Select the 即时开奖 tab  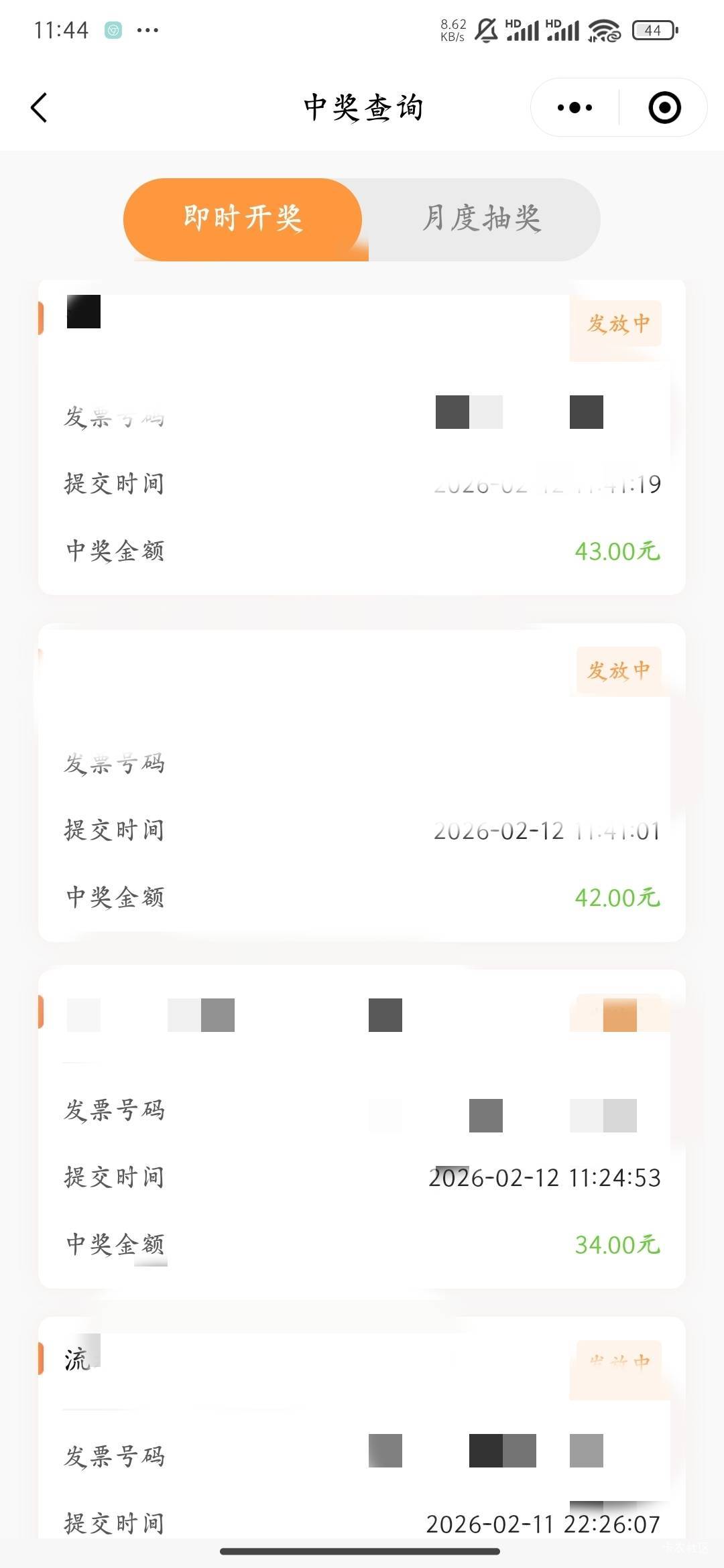click(243, 219)
